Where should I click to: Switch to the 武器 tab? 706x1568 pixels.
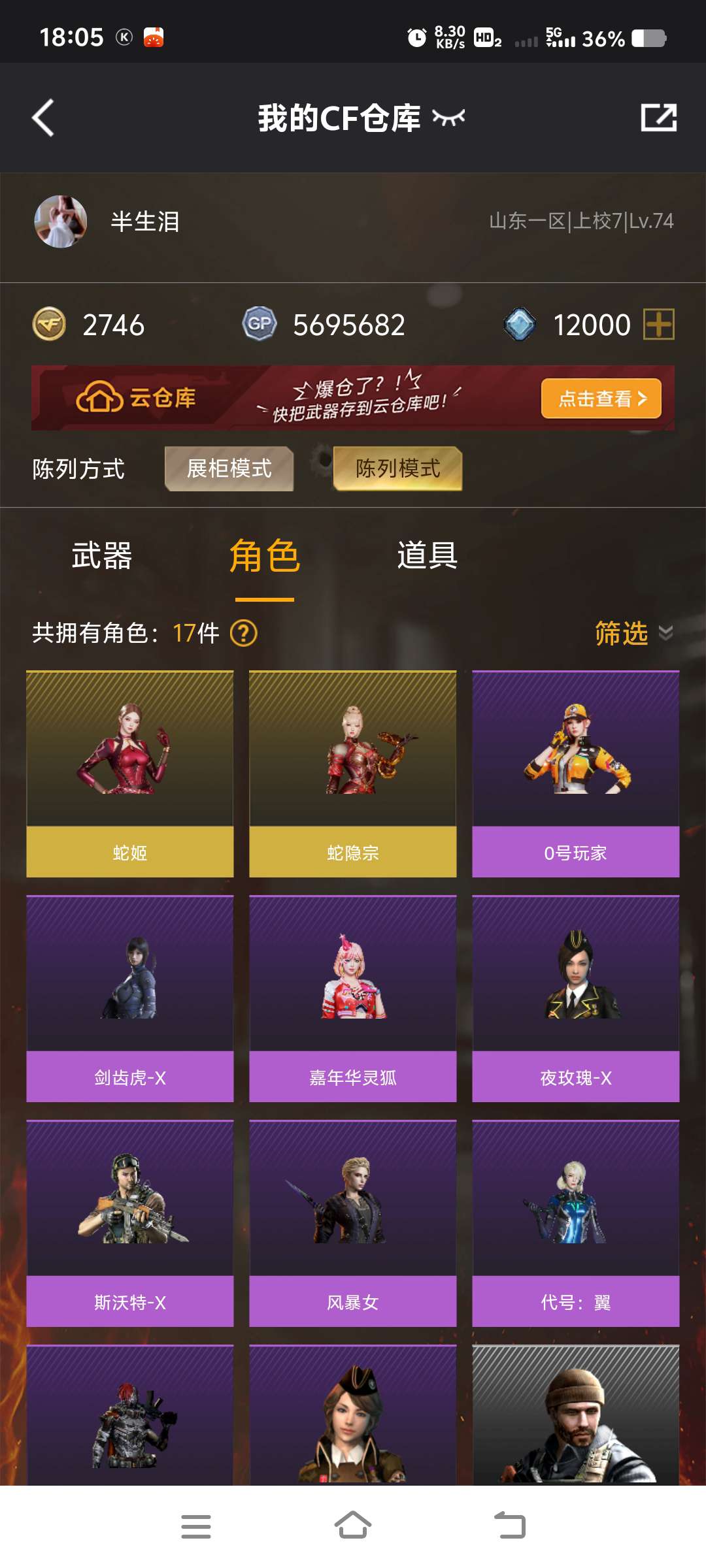(x=102, y=556)
